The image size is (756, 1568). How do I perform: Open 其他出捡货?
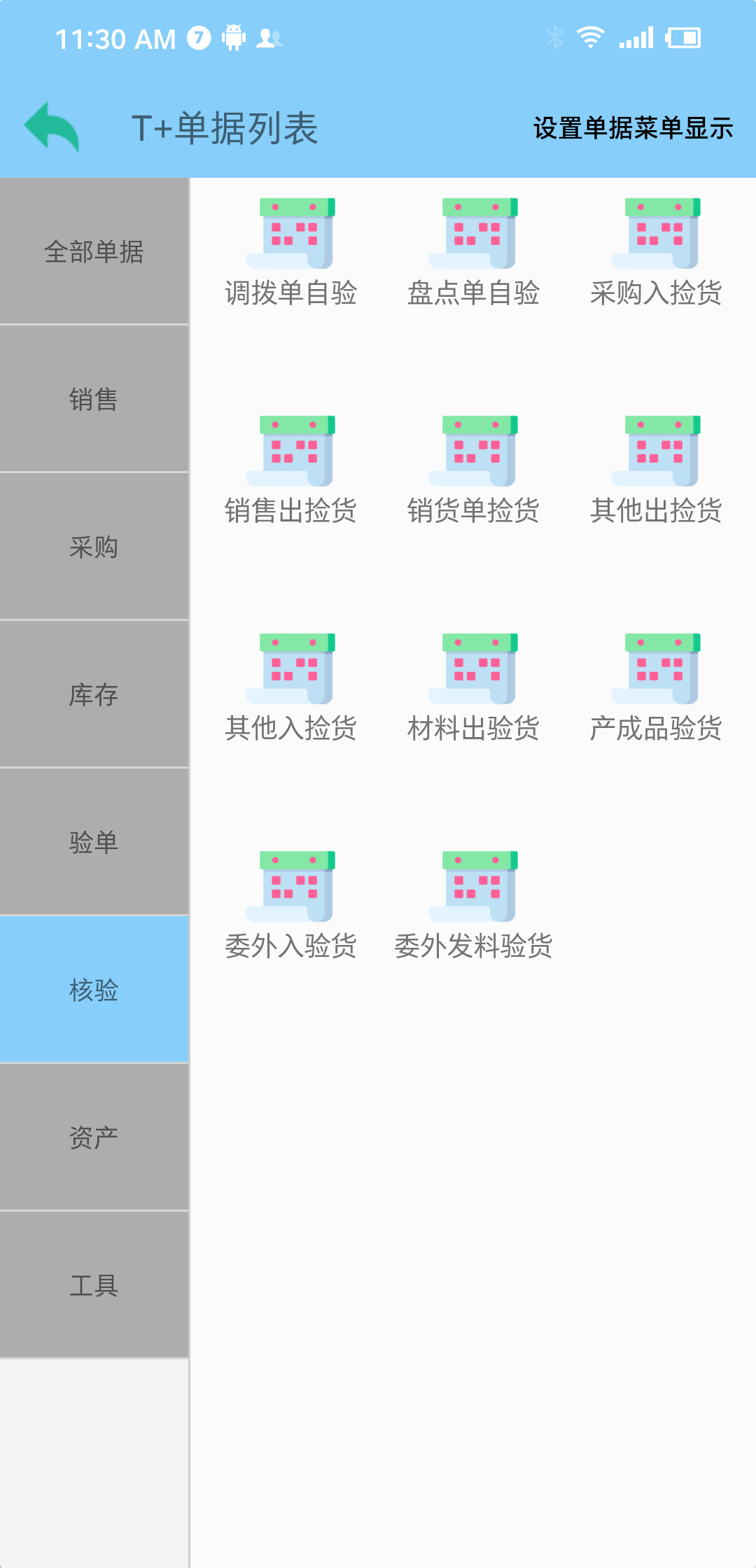pos(656,470)
